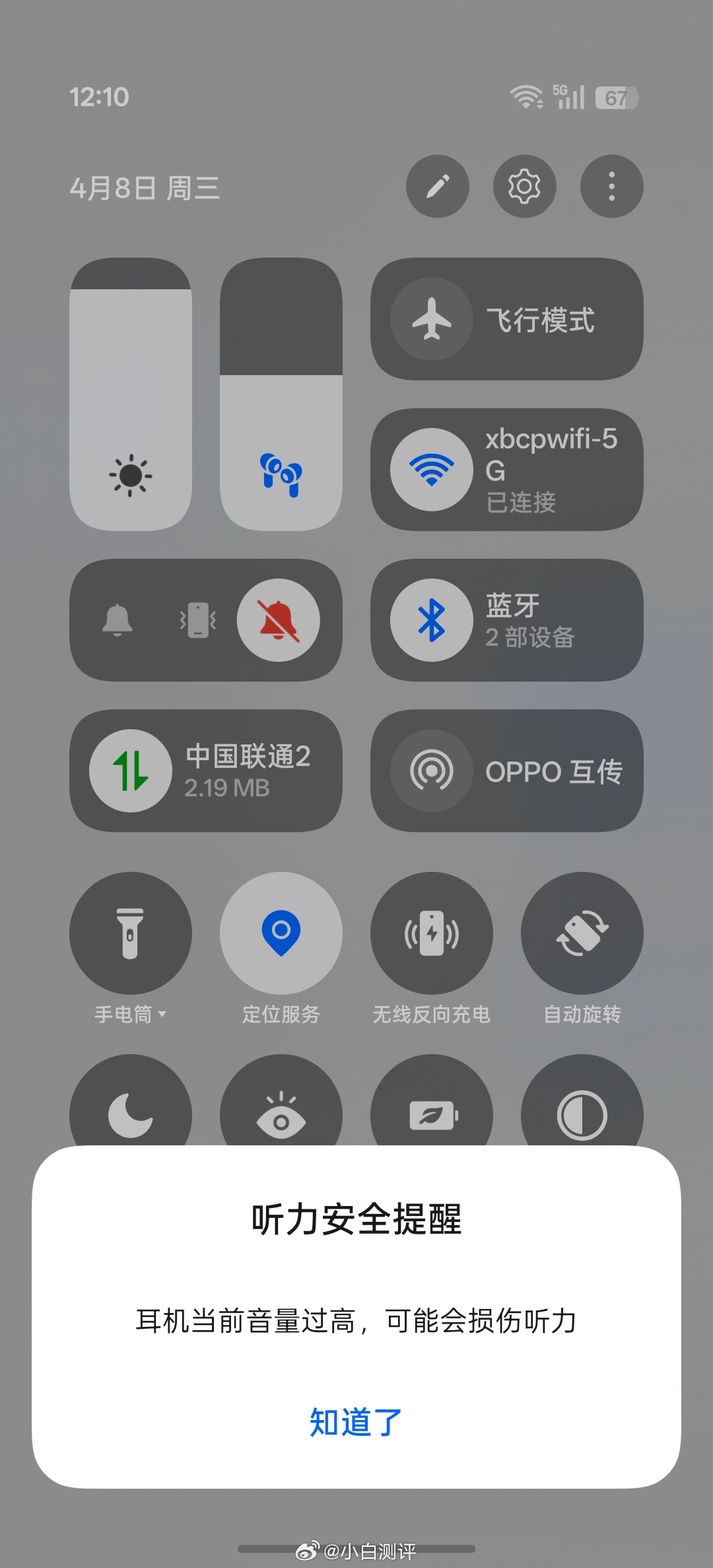Open system settings via gear icon

524,187
